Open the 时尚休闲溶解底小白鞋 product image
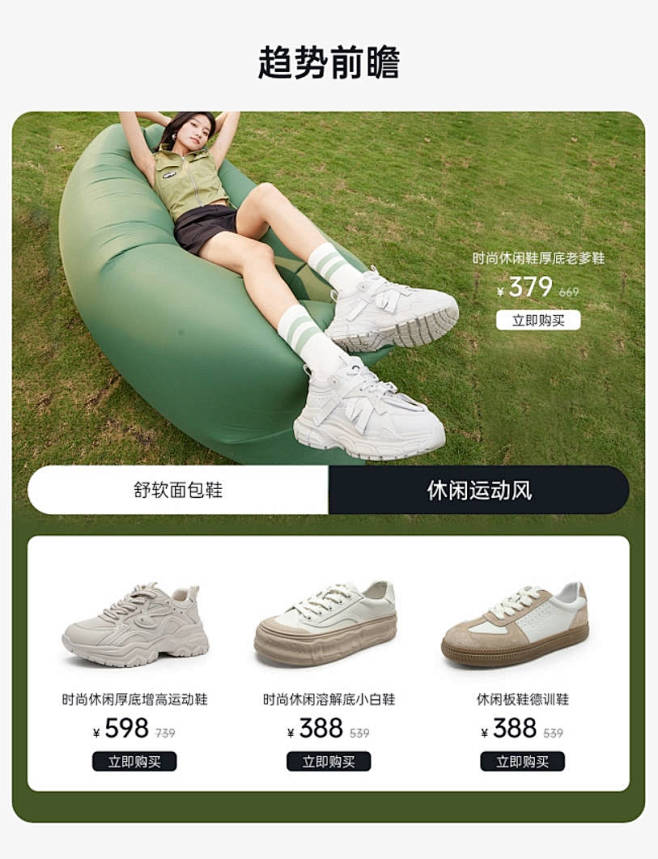Viewport: 658px width, 859px height. click(x=327, y=624)
